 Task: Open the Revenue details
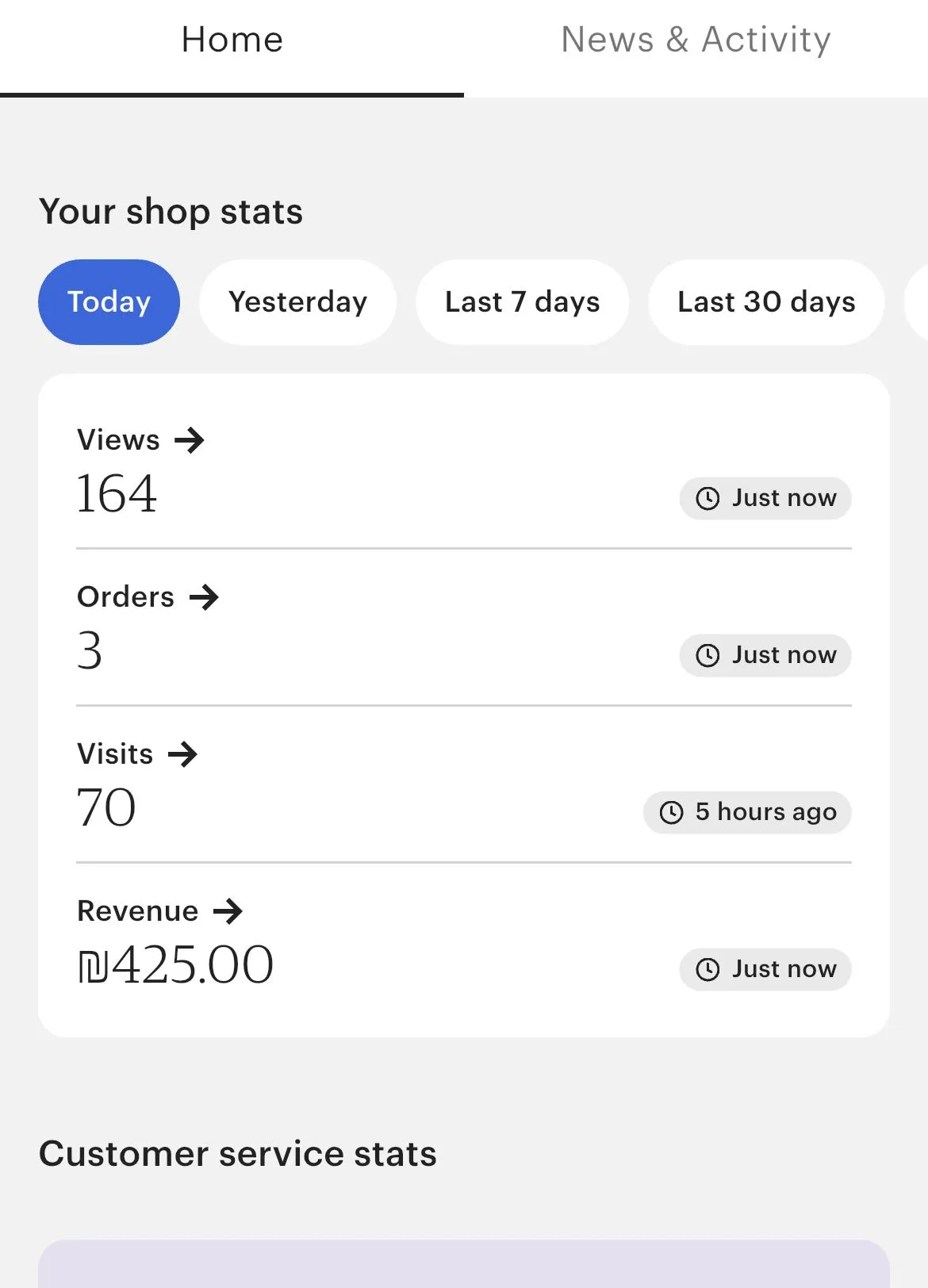tap(159, 911)
